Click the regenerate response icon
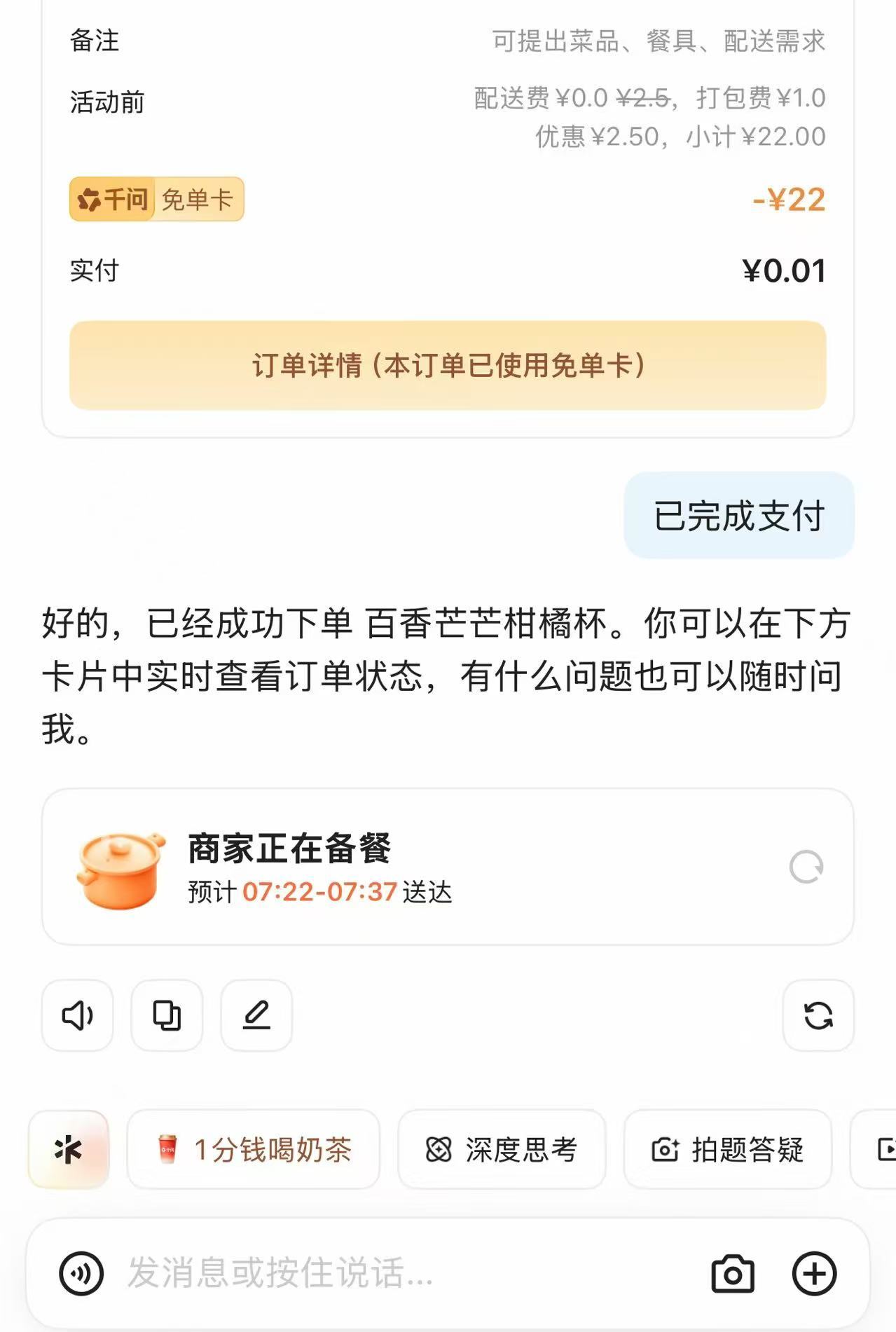Viewport: 896px width, 1332px height. 818,1016
